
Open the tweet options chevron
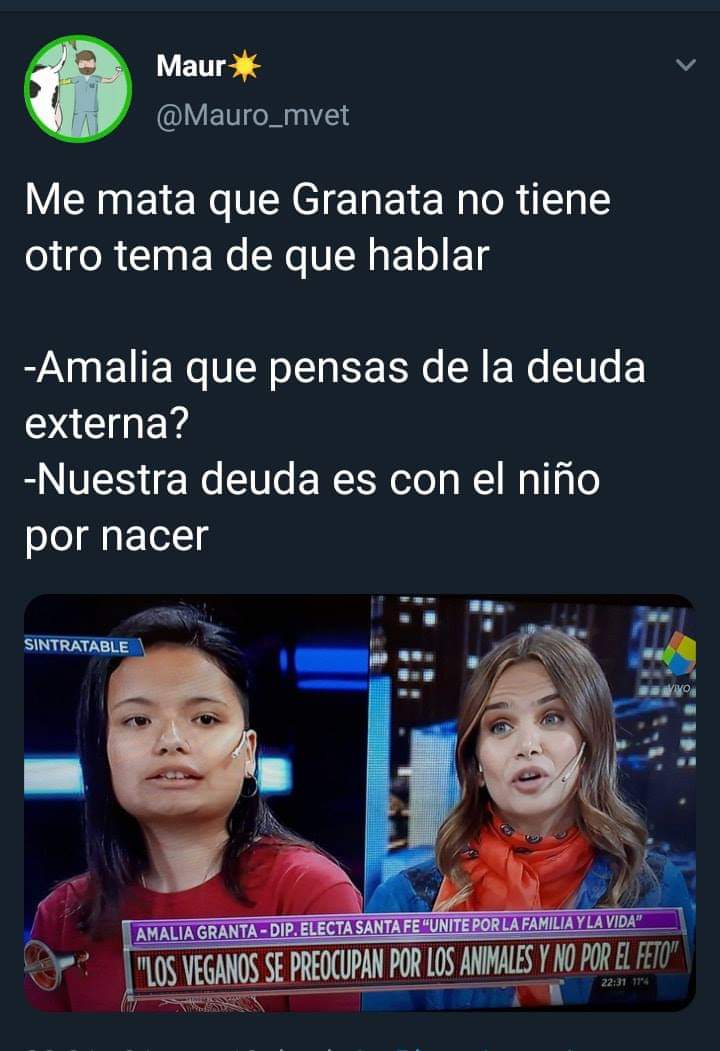pyautogui.click(x=686, y=66)
